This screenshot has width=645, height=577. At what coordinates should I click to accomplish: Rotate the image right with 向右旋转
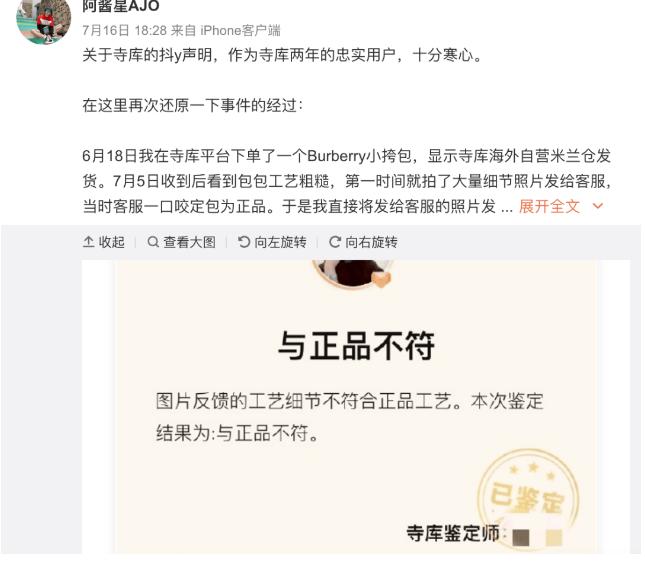363,242
